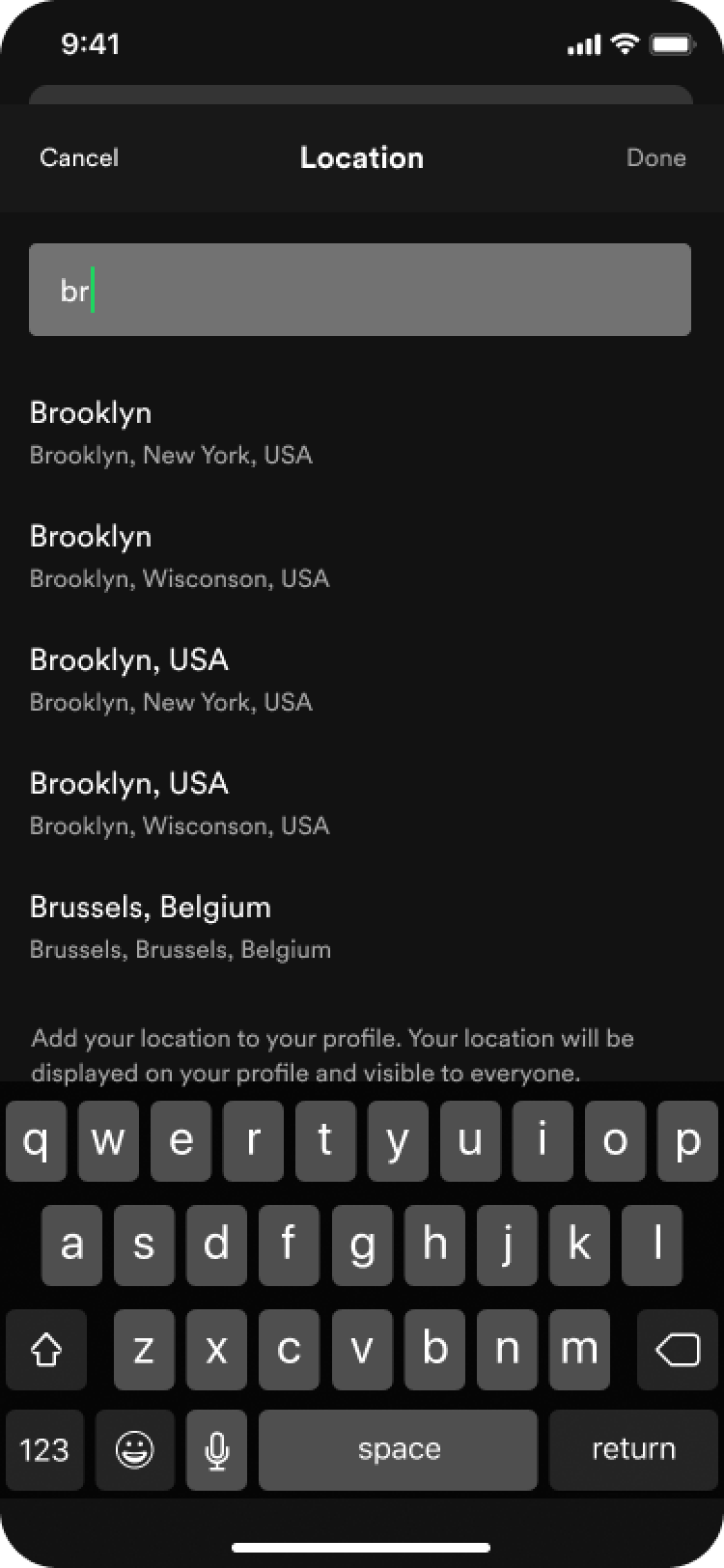Select Brooklyn in New York, USA

pos(171,432)
